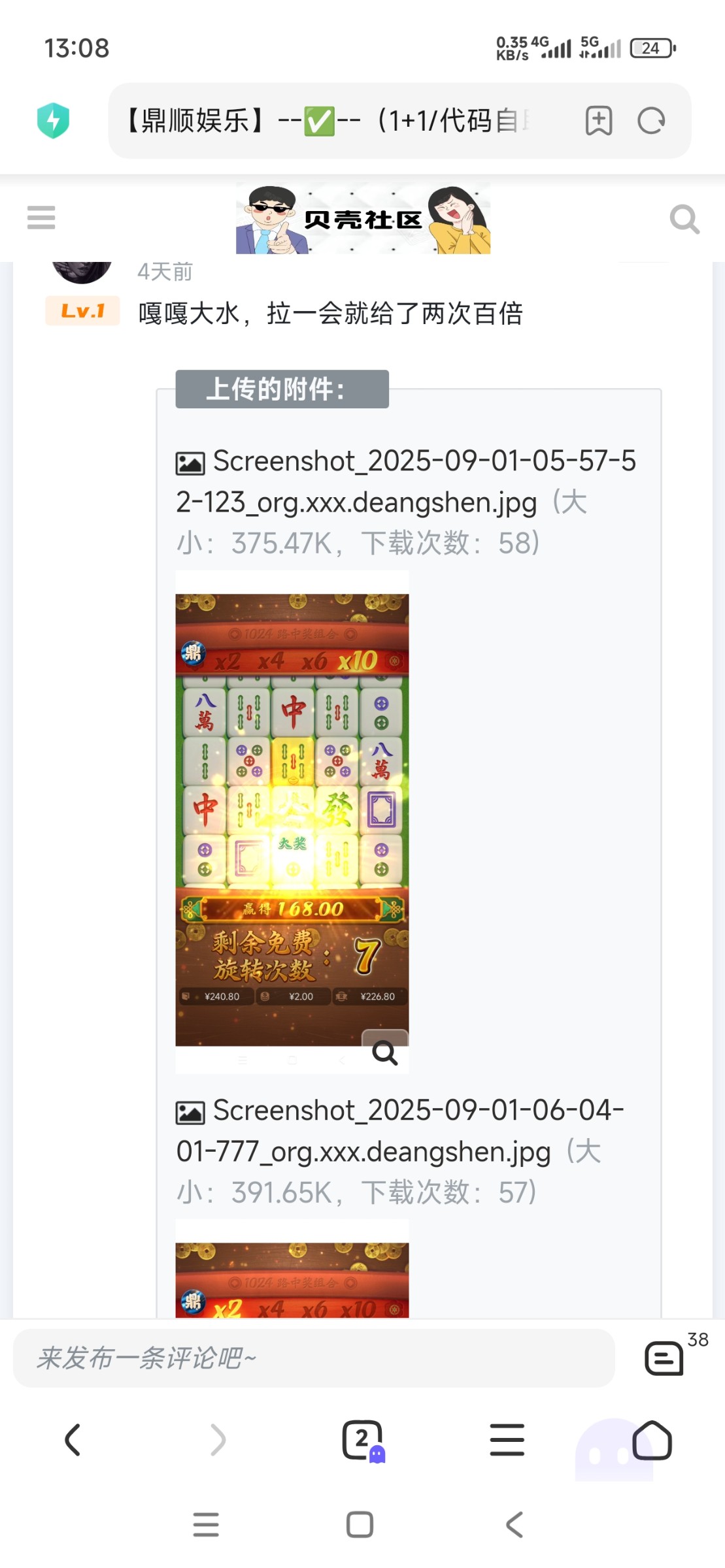725x1568 pixels.
Task: Open the browser tabs switcher
Action: tap(362, 1440)
